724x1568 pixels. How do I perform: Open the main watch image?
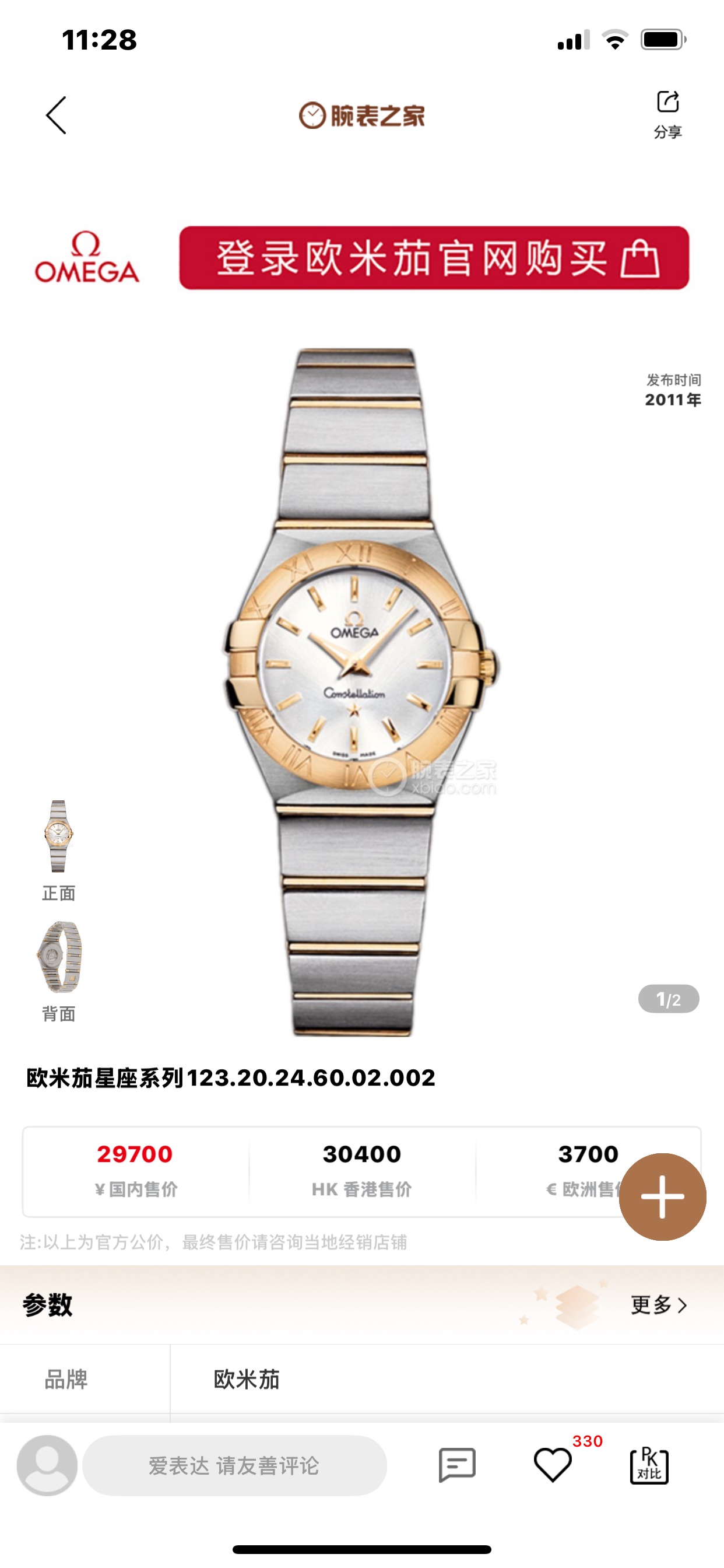[360, 692]
